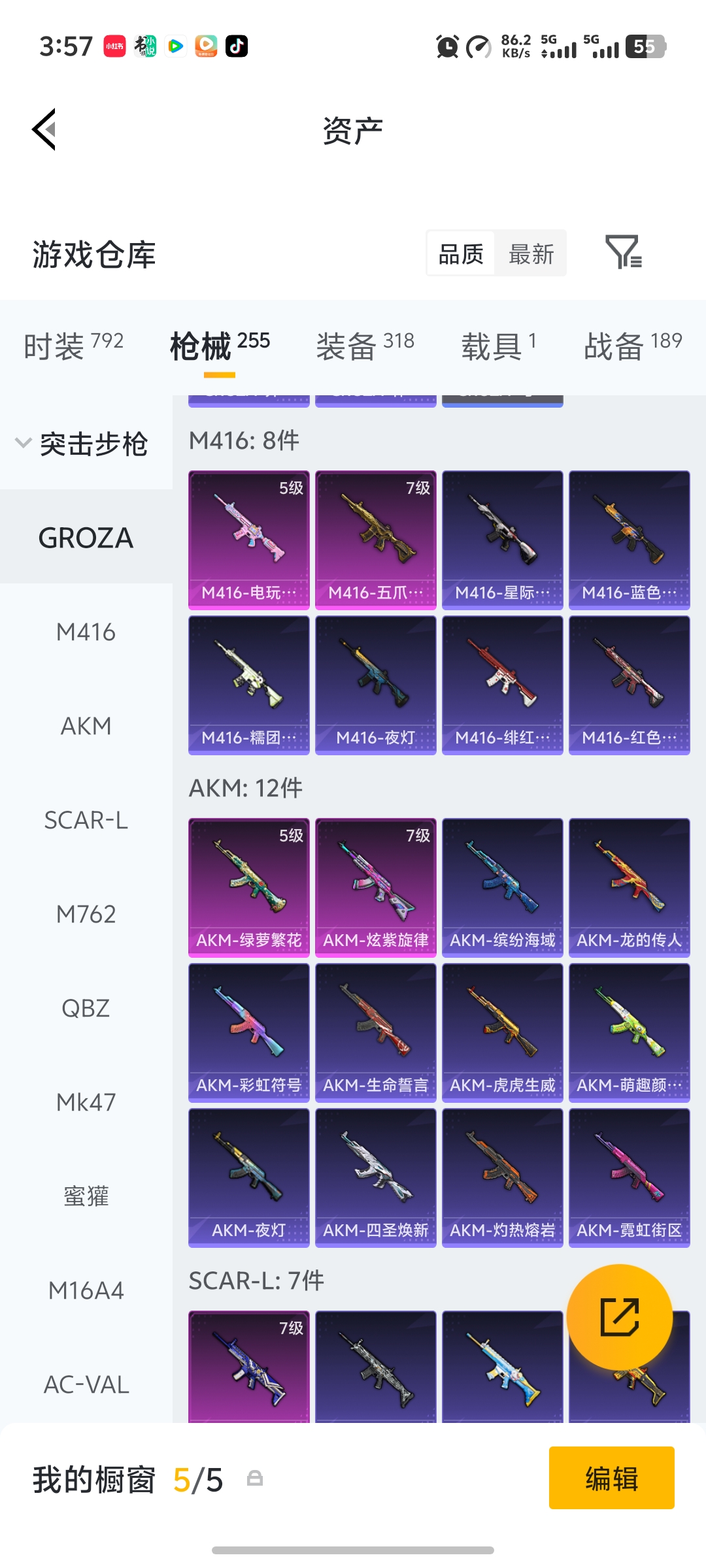
Task: Select GROZA in the side list
Action: [x=86, y=538]
